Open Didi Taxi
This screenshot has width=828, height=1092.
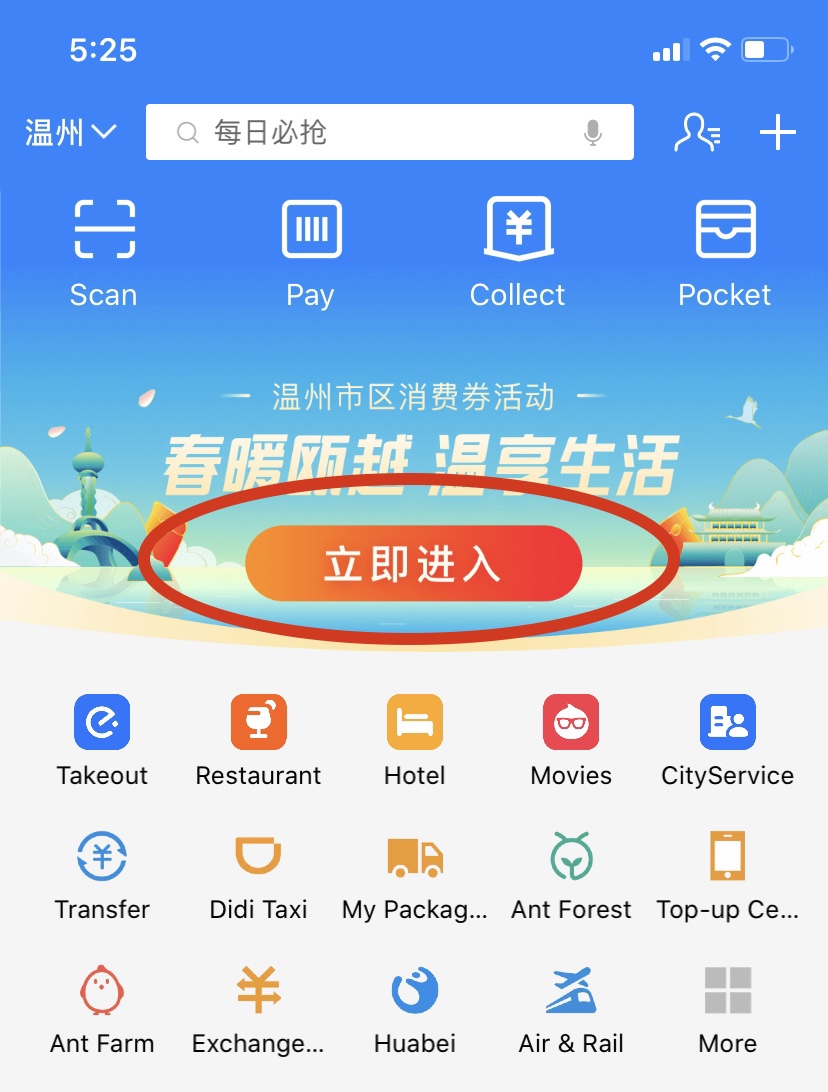click(x=258, y=876)
